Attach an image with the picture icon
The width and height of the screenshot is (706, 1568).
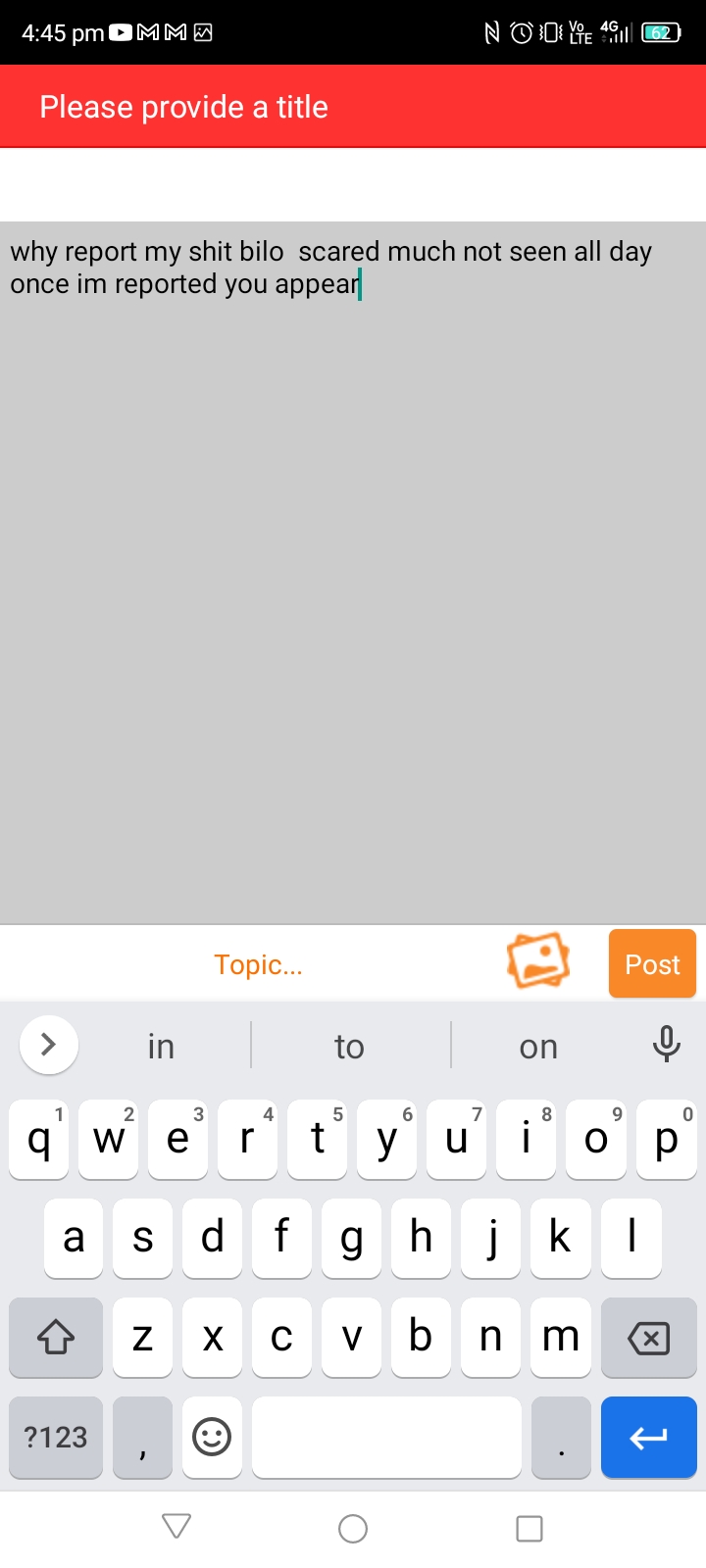coord(538,960)
